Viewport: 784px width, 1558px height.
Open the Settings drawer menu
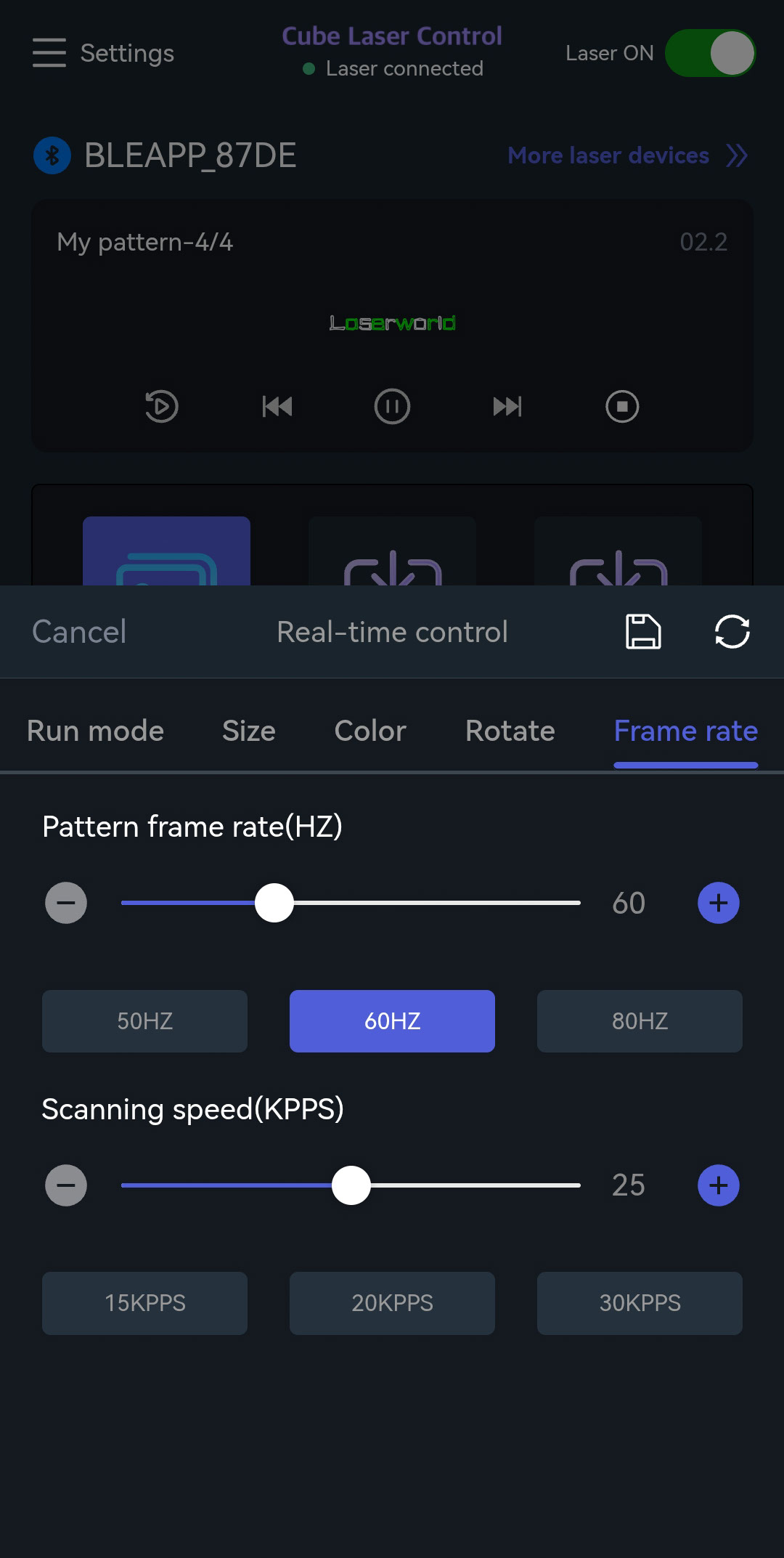49,53
